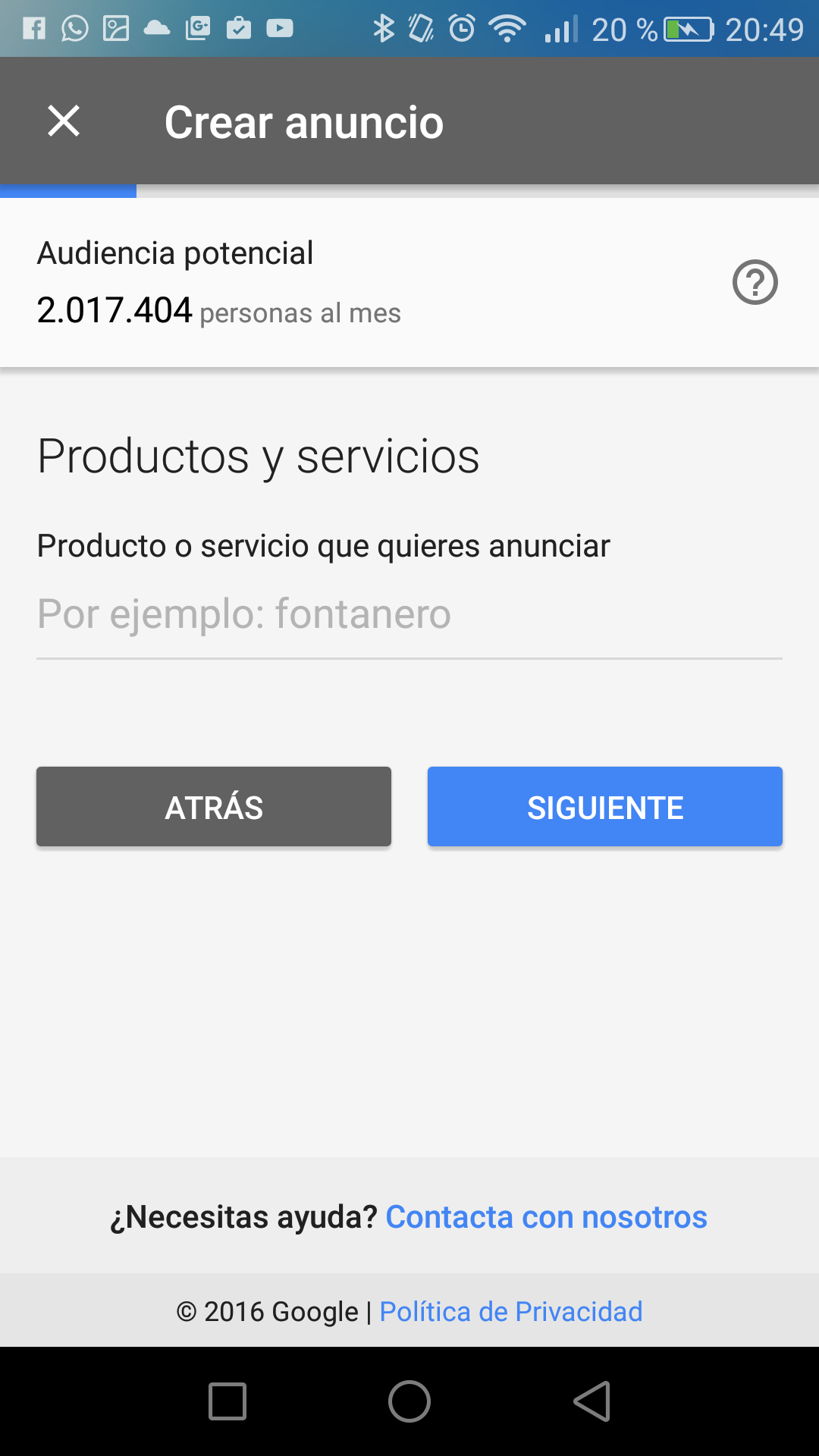
Task: Go back with the ATRÁS button
Action: click(214, 807)
